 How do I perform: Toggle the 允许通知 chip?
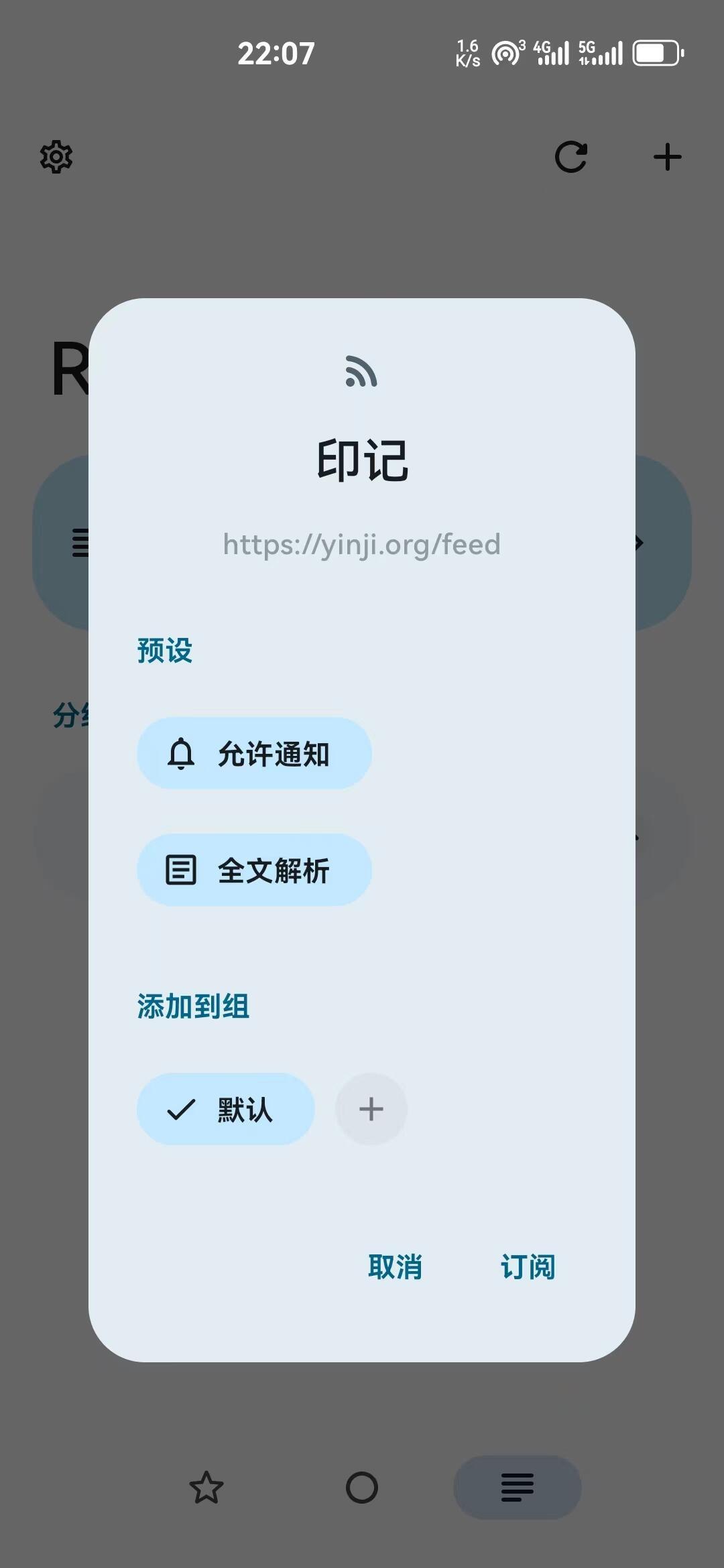click(x=254, y=754)
